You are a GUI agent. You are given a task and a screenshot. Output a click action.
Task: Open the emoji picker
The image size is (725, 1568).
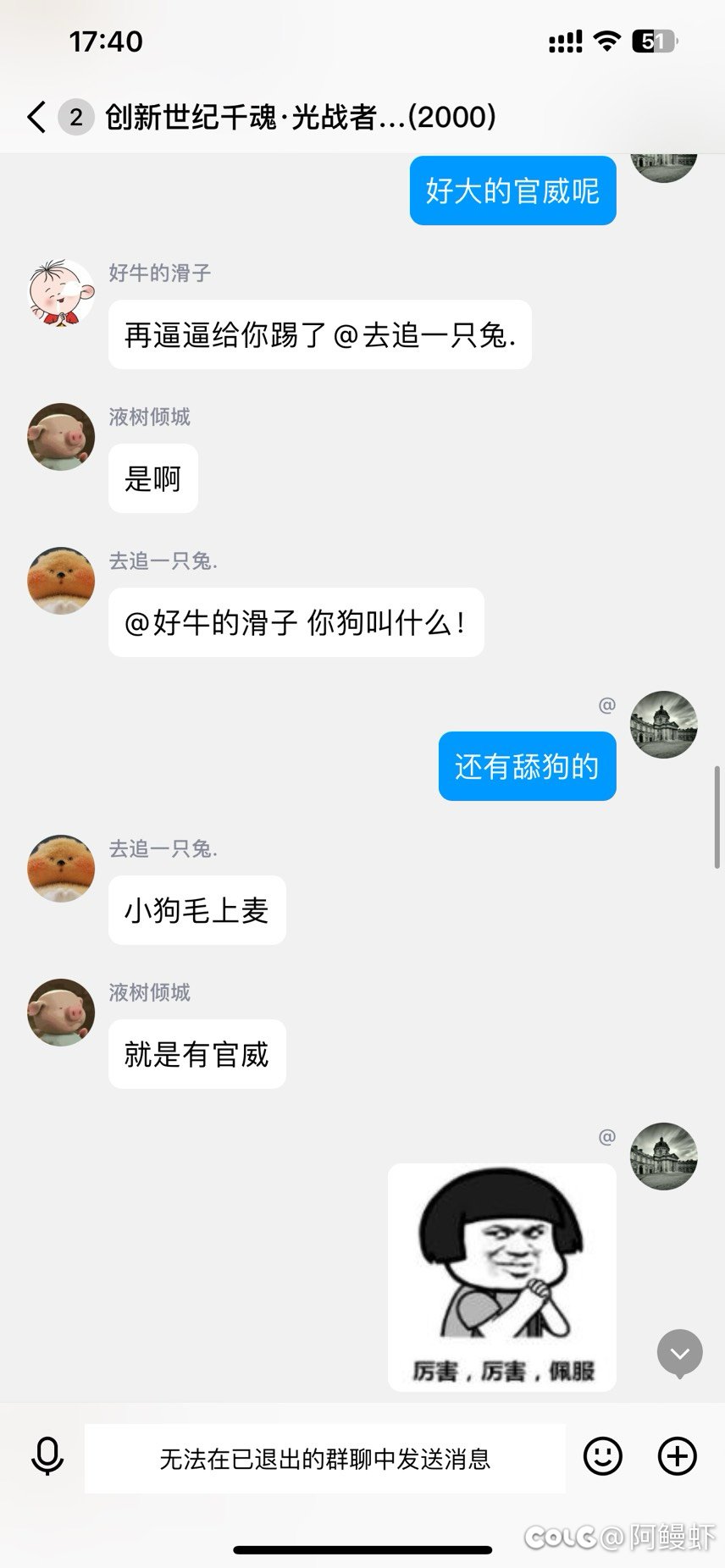pyautogui.click(x=603, y=1456)
